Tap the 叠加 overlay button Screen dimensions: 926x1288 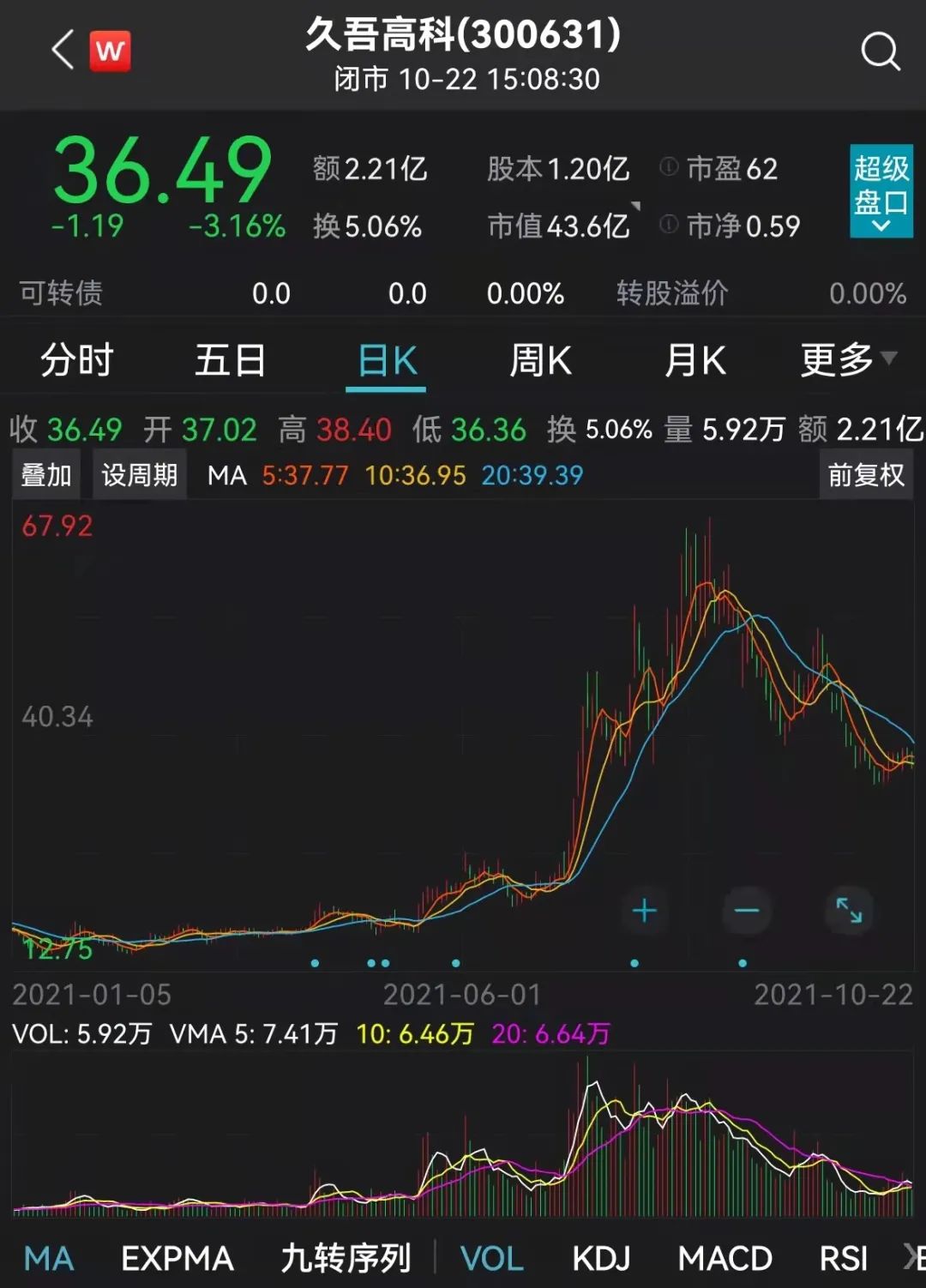pos(46,475)
